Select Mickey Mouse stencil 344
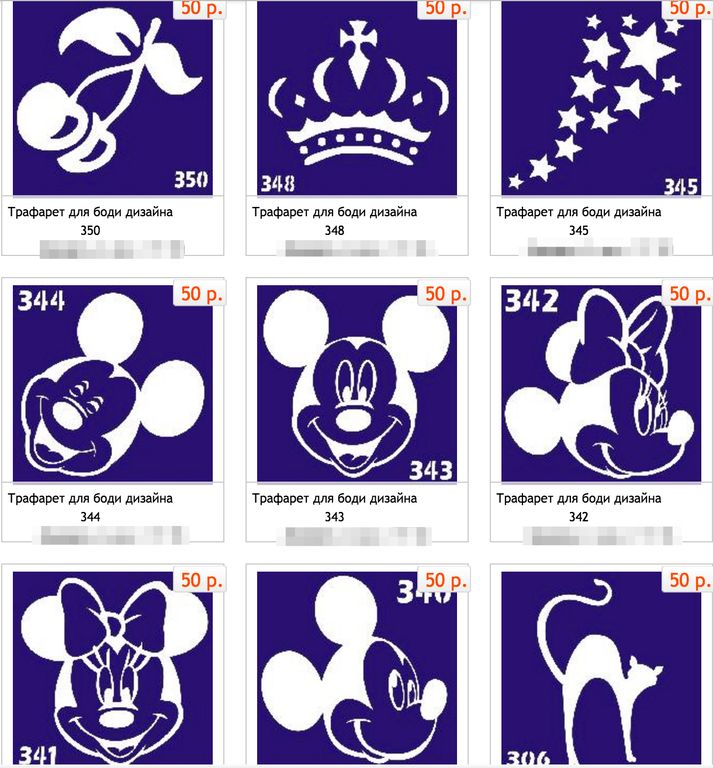 (111, 384)
